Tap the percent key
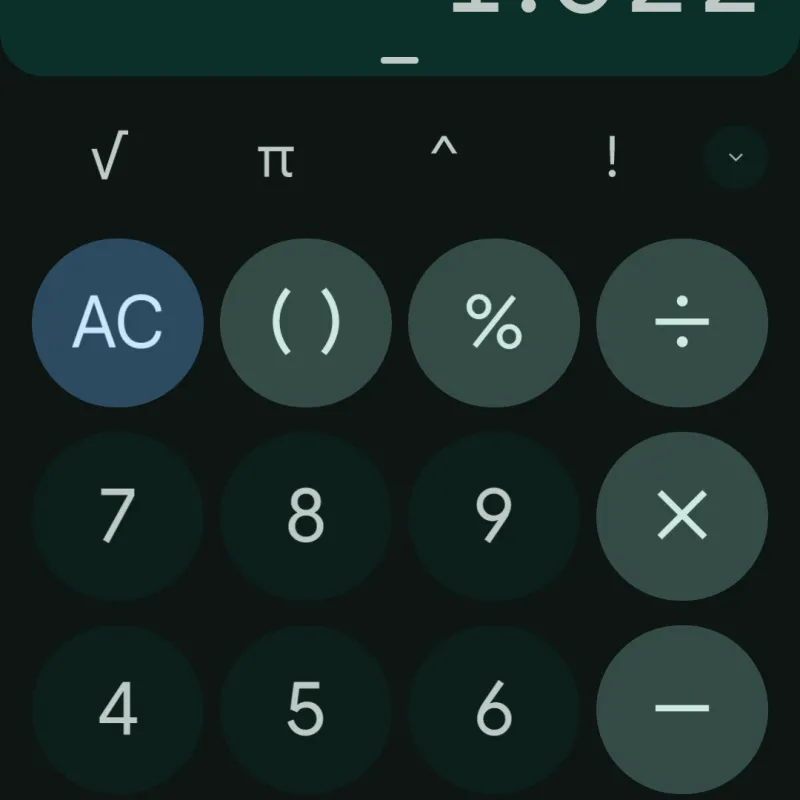This screenshot has width=800, height=800. coord(494,322)
